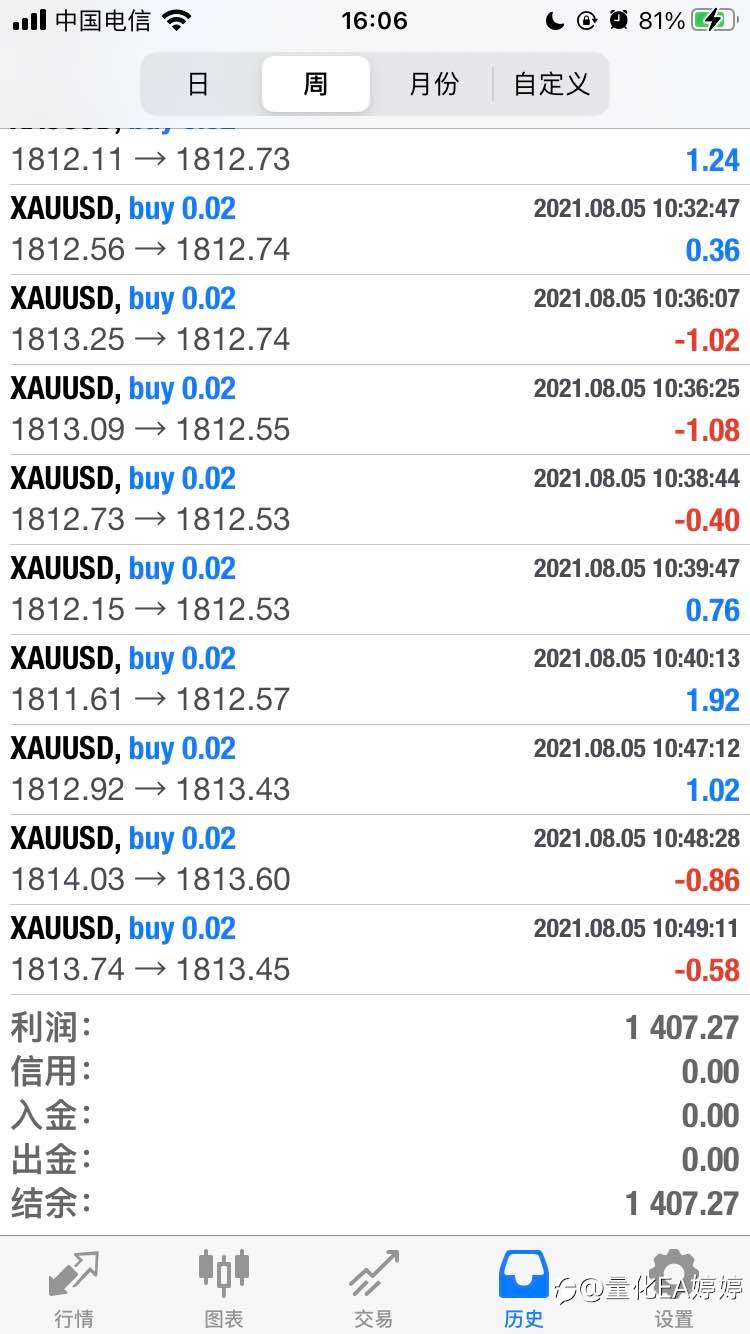Open the XAUUSD trade closed at 10:40:13
Viewport: 750px width, 1334px height.
(375, 680)
